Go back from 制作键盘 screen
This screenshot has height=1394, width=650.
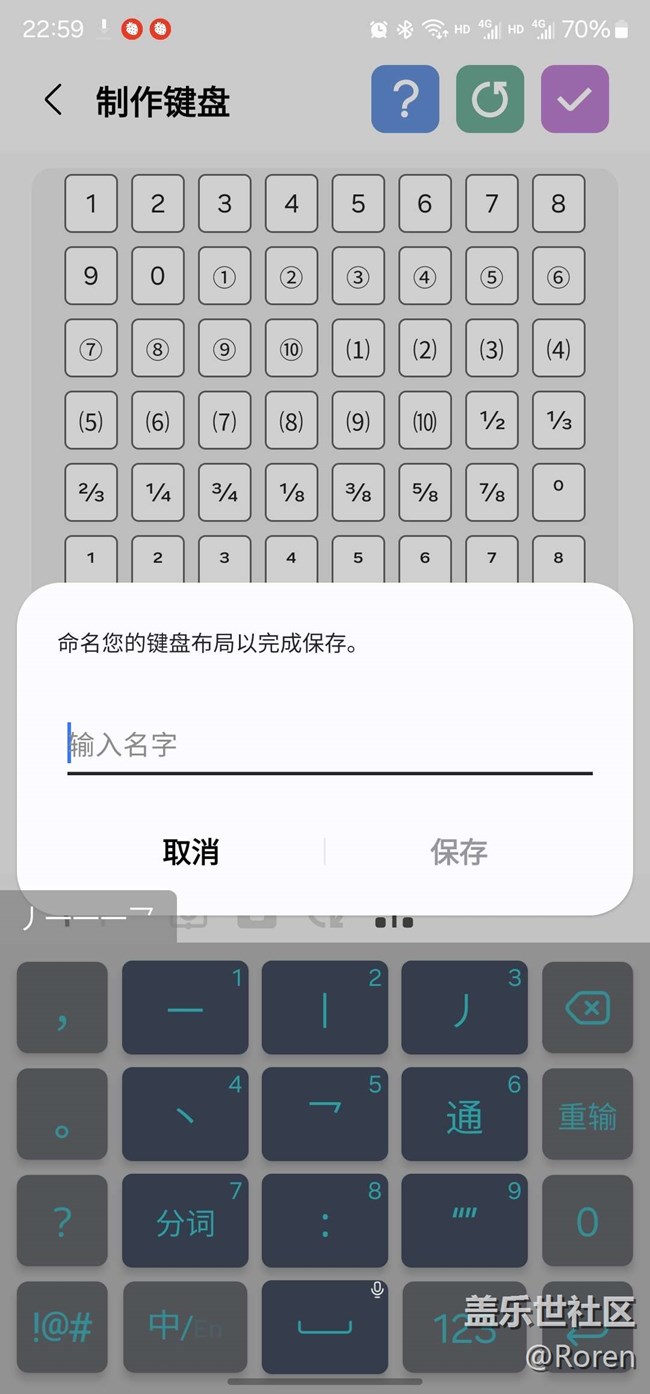(x=53, y=100)
